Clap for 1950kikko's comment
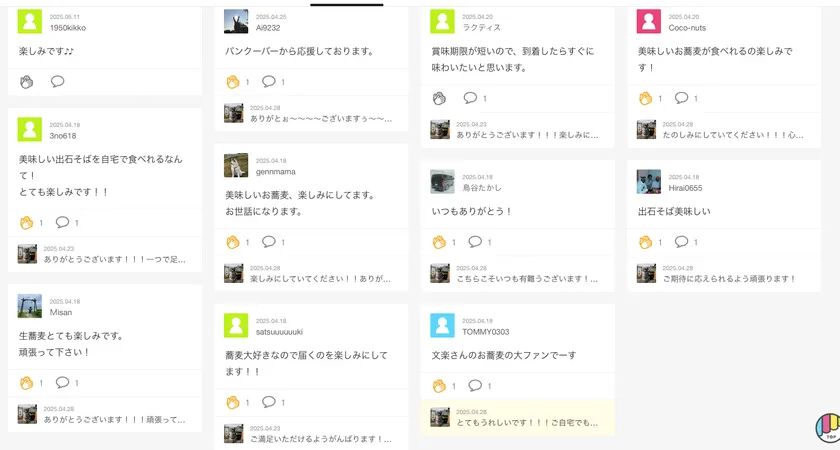This screenshot has height=450, width=840. pos(26,81)
